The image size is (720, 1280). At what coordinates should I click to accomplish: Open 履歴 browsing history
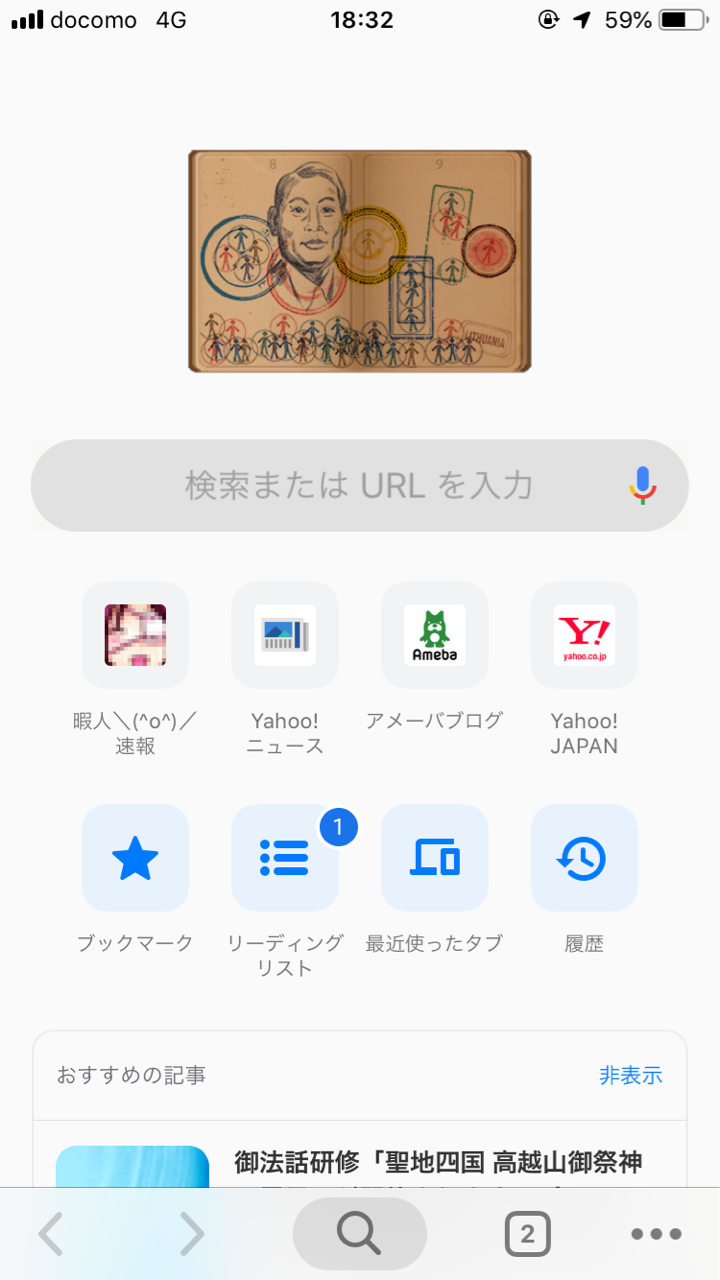coord(584,858)
